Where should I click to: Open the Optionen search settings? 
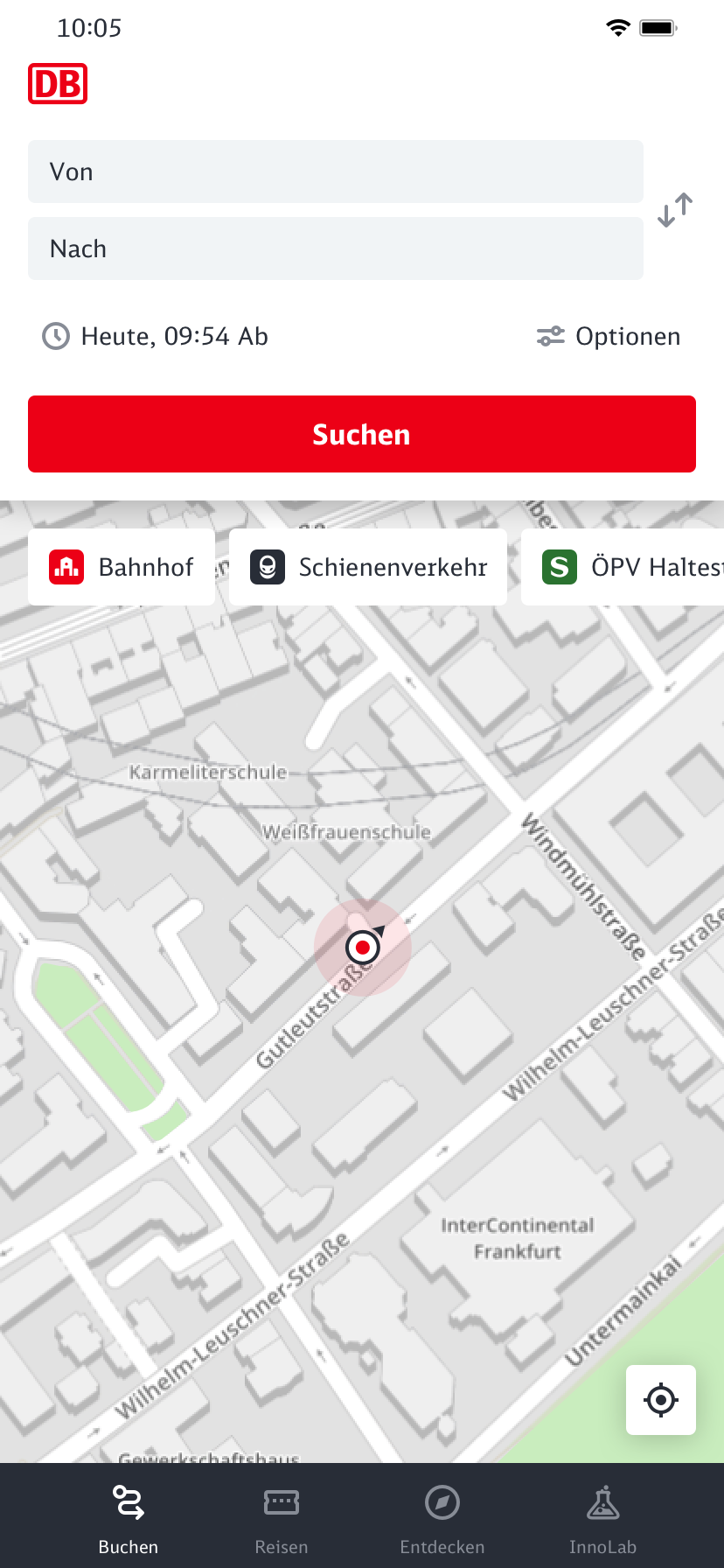(x=609, y=336)
